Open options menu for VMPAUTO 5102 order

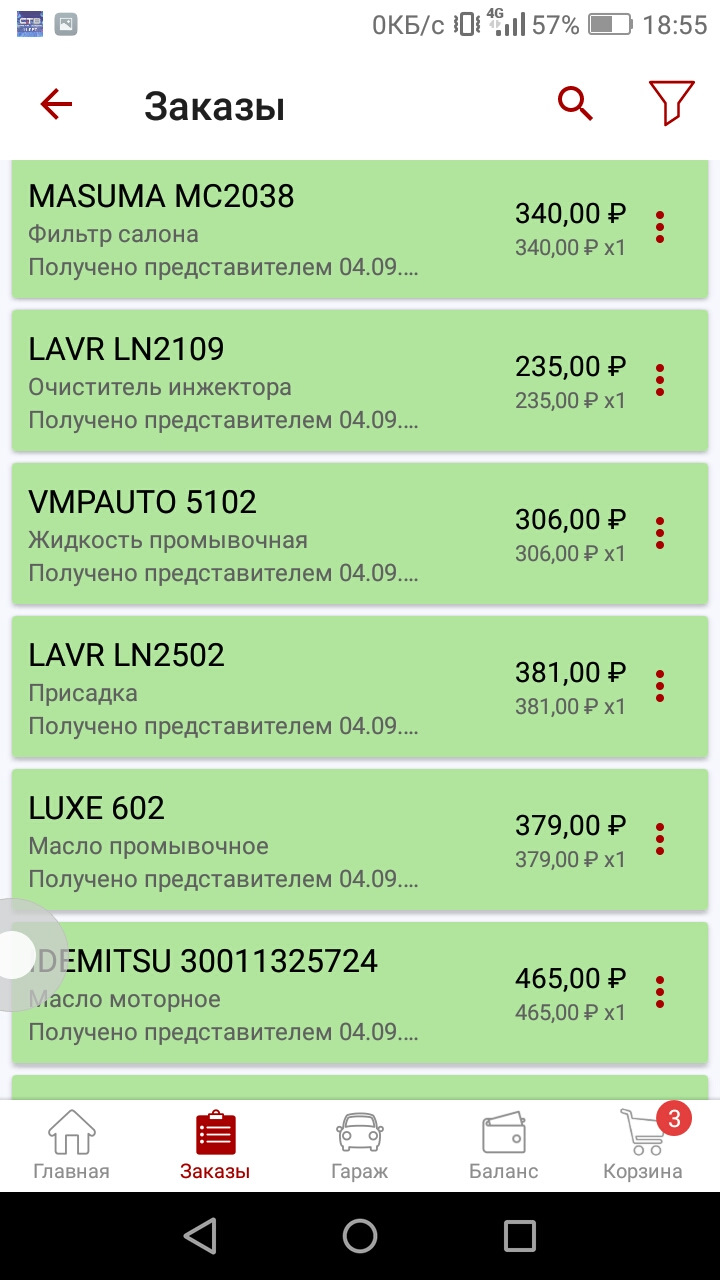coord(659,533)
